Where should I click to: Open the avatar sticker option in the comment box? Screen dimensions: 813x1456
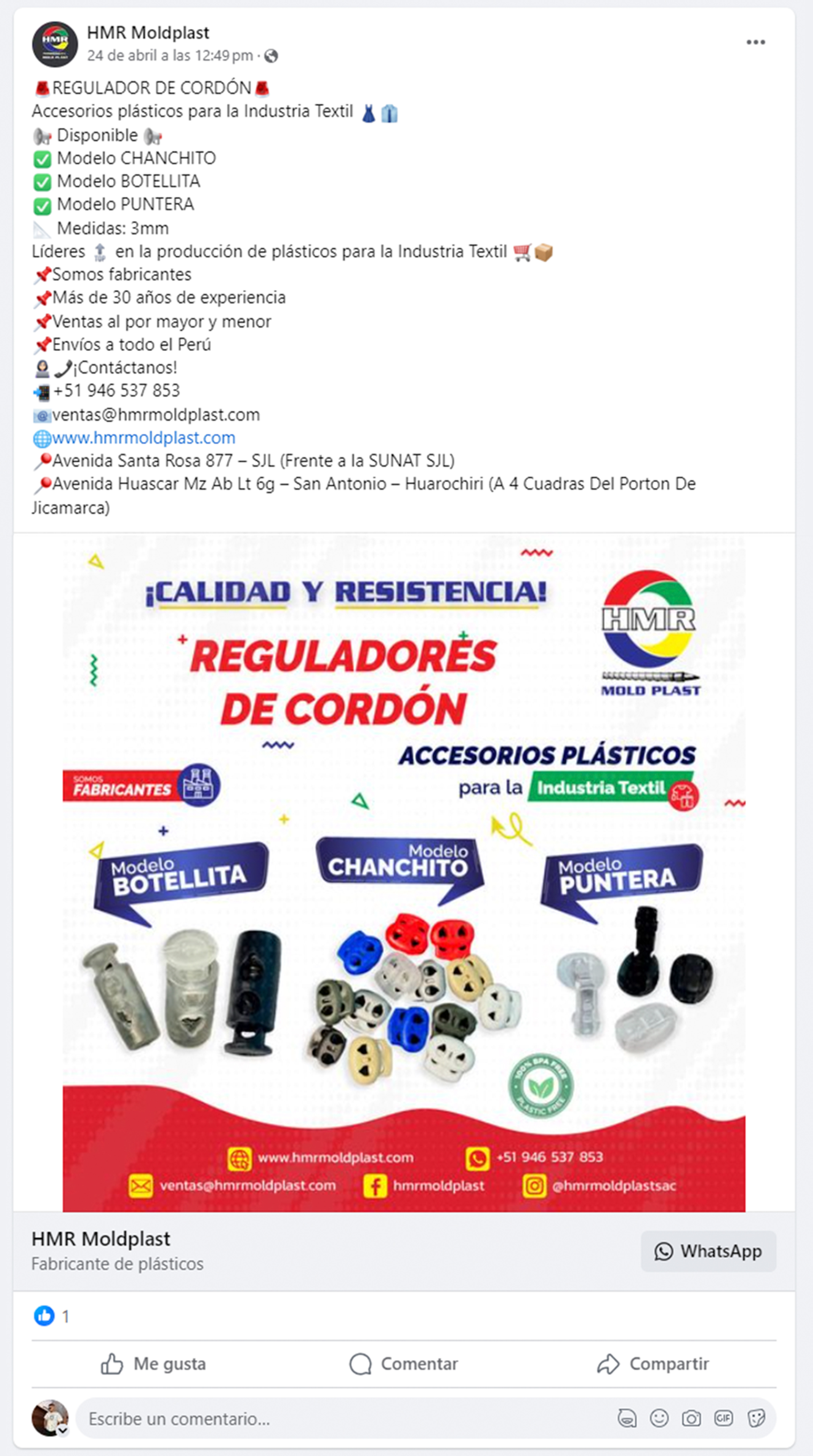point(627,1418)
